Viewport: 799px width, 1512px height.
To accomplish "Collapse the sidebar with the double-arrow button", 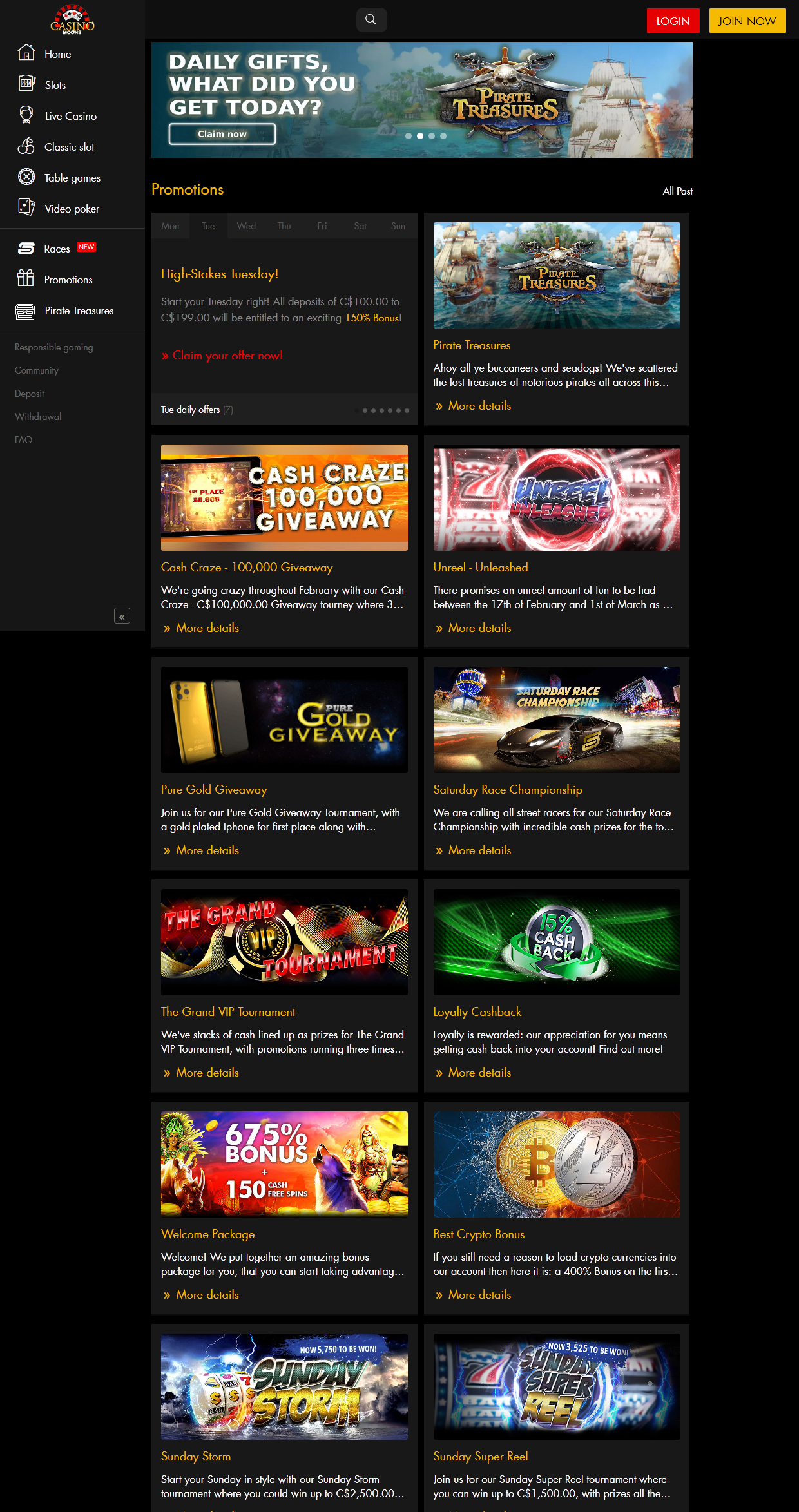I will coord(122,617).
